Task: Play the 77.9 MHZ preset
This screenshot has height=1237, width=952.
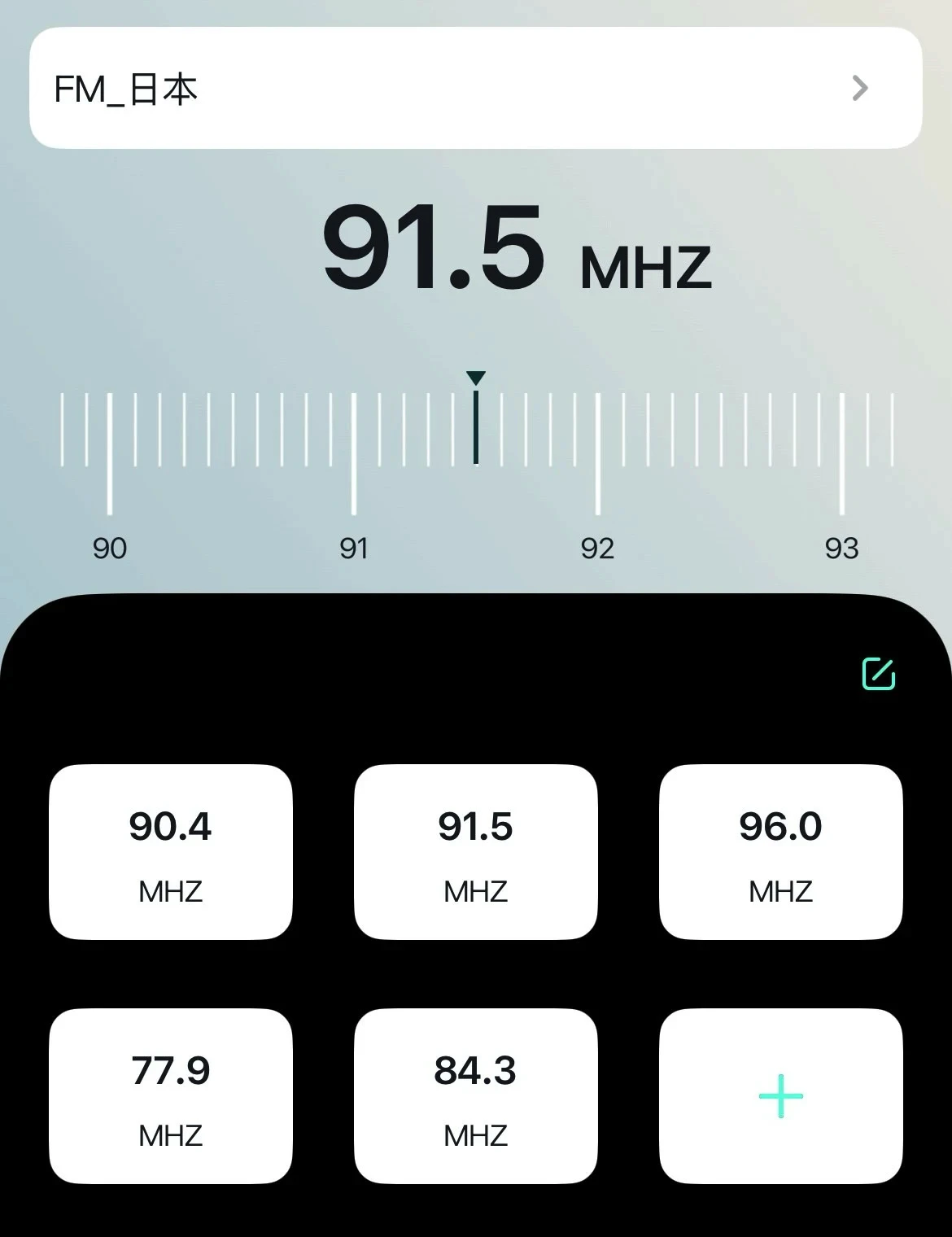Action: (x=171, y=1095)
